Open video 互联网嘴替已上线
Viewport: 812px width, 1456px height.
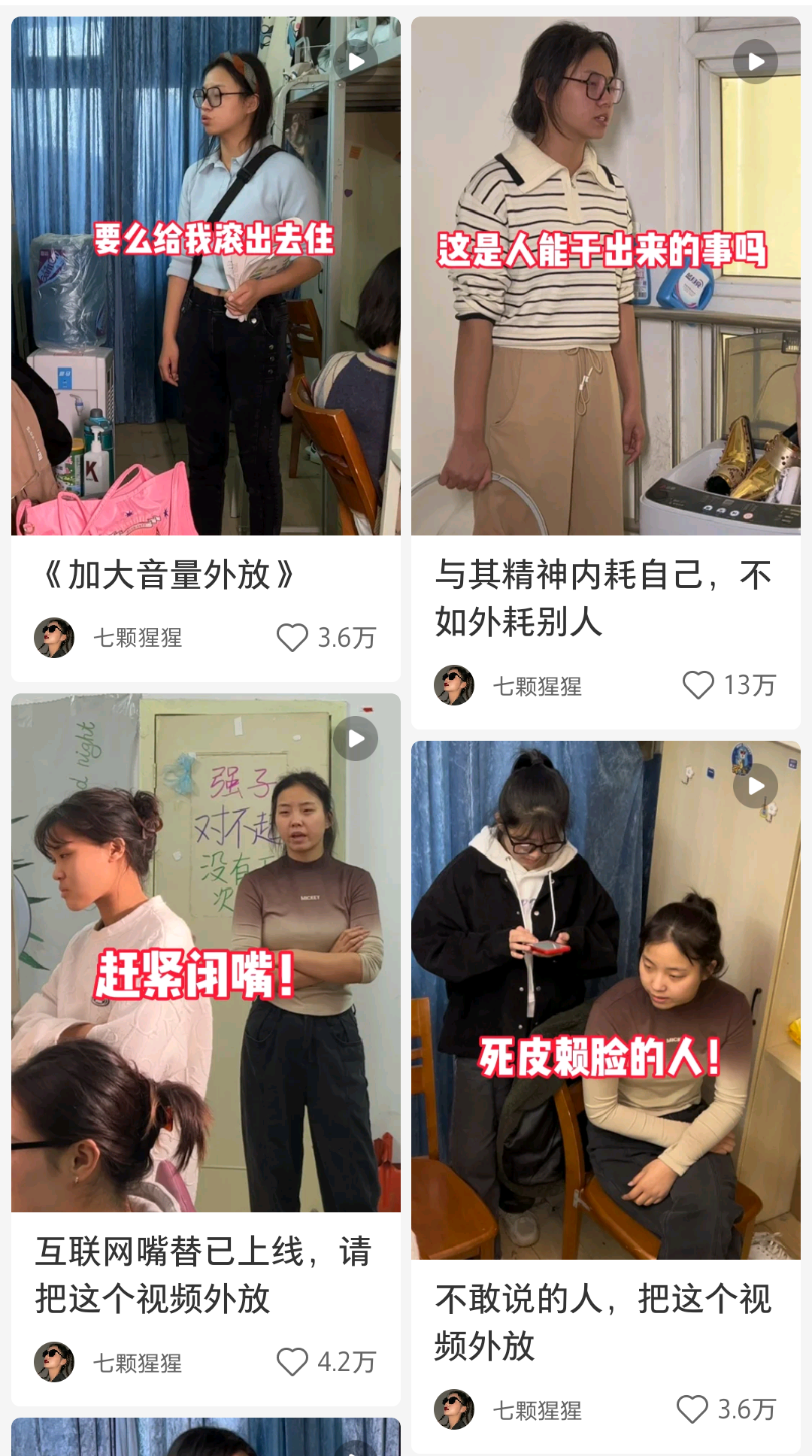pos(205,952)
